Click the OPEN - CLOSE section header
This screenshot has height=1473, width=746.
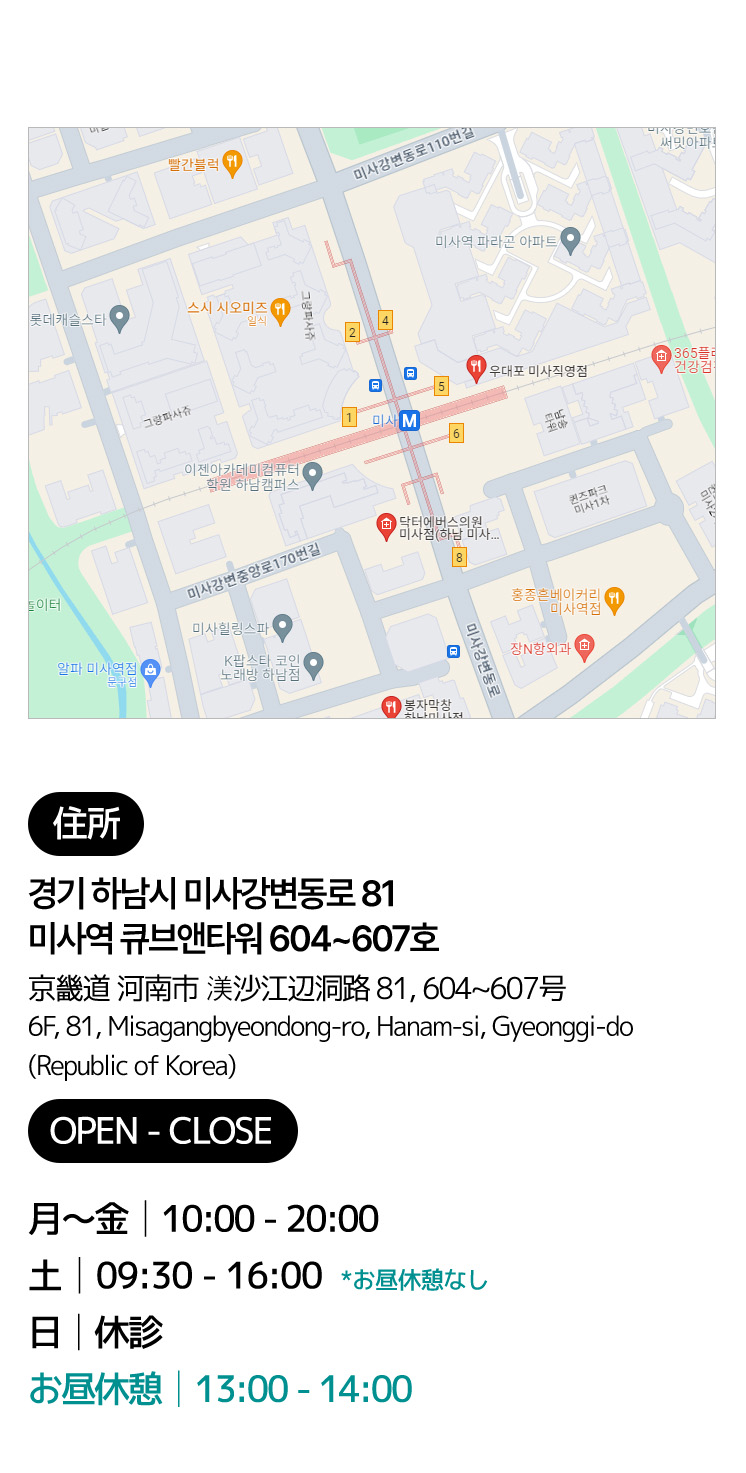[163, 1131]
